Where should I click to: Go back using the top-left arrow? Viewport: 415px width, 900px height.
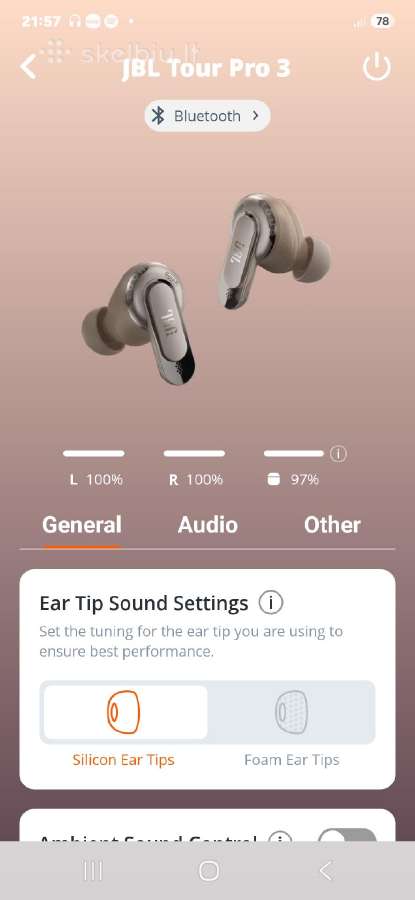(28, 67)
